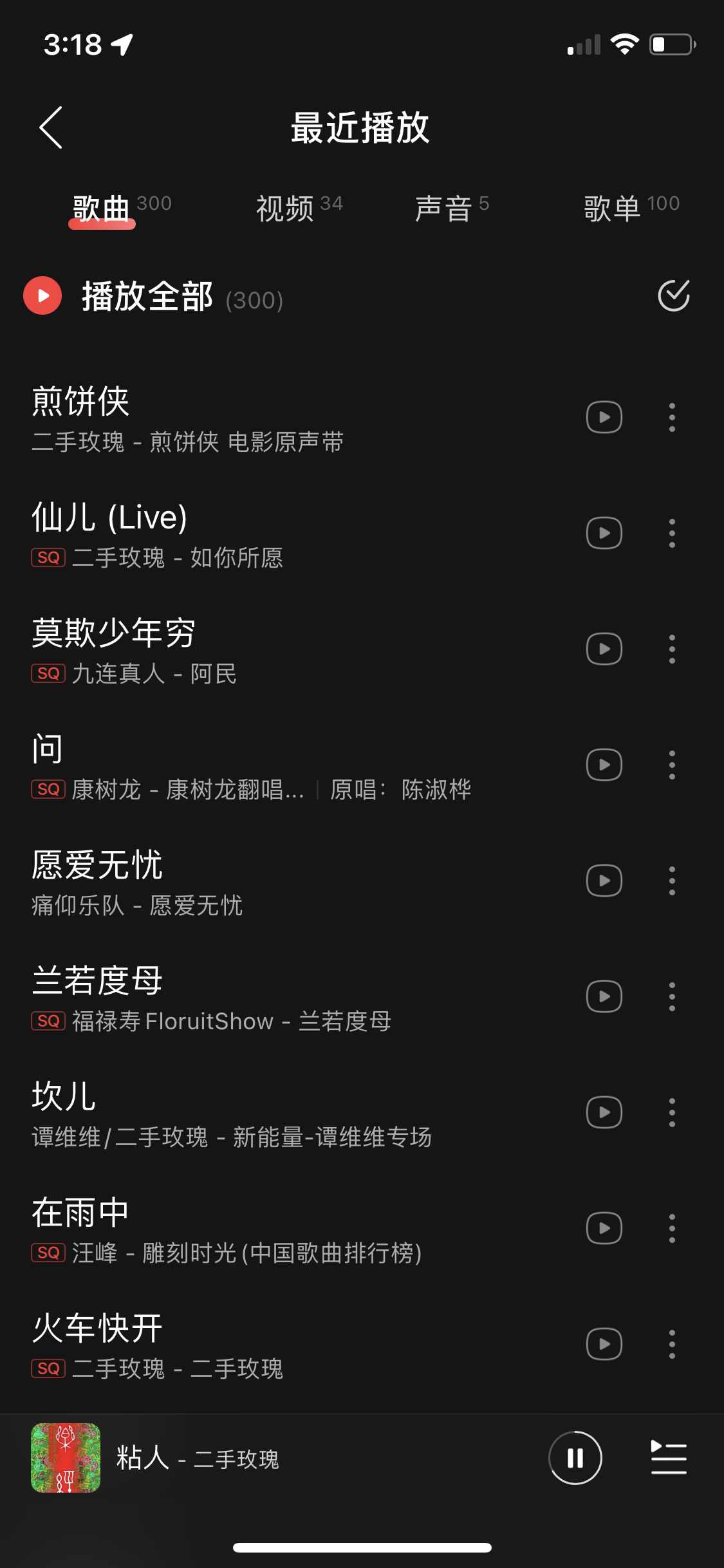Select the 歌曲 tab
Viewport: 724px width, 1568px height.
pyautogui.click(x=103, y=208)
